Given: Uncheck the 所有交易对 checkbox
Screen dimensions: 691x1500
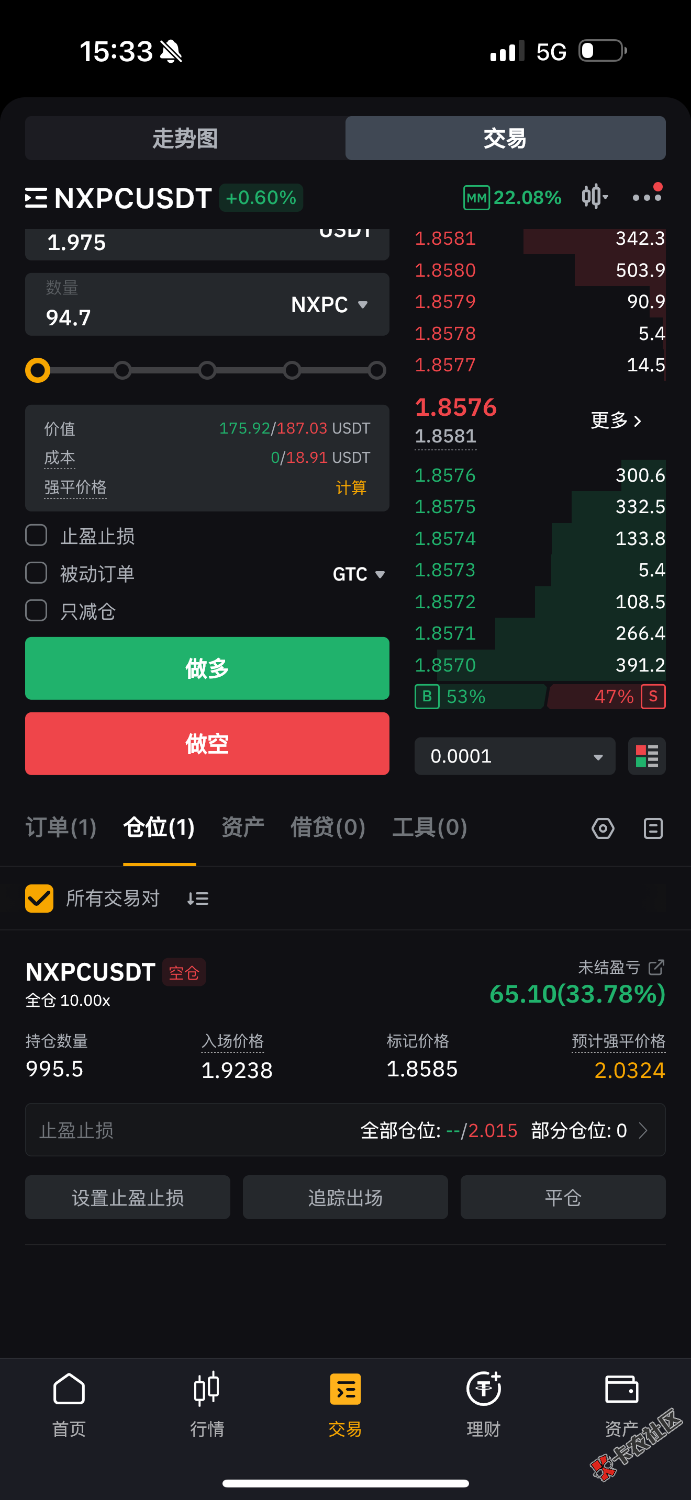Looking at the screenshot, I should [39, 898].
